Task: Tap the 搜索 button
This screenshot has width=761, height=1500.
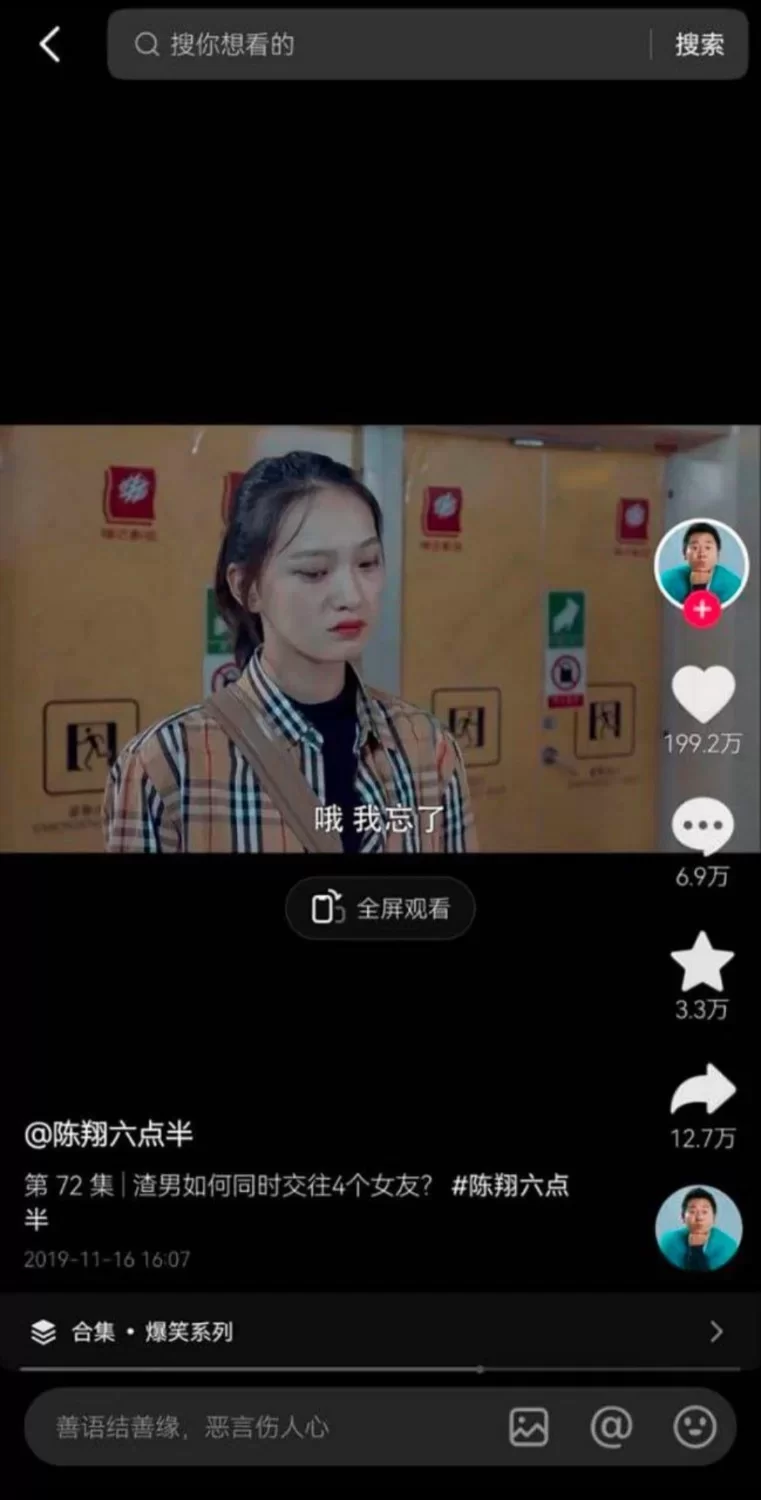Action: [x=699, y=44]
